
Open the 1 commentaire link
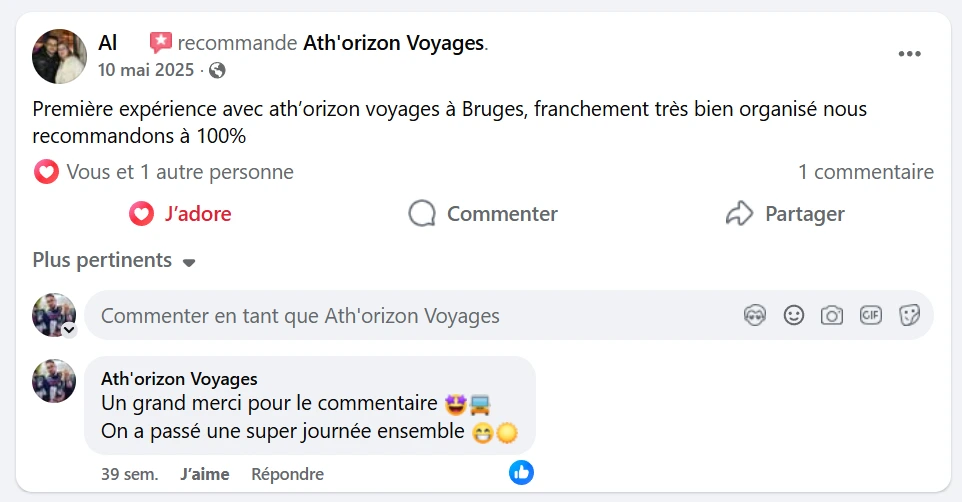click(x=865, y=173)
